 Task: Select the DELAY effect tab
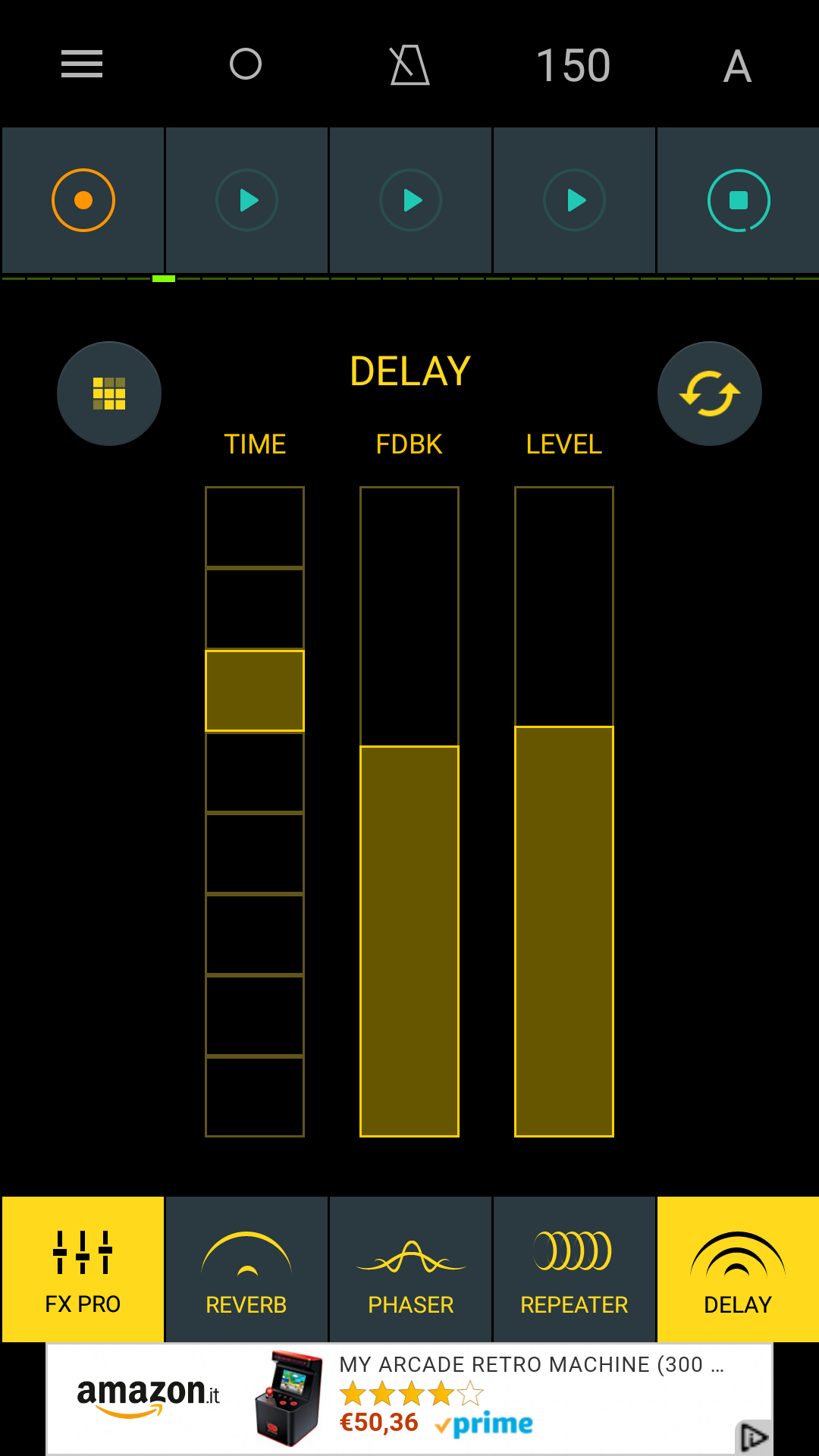739,1269
